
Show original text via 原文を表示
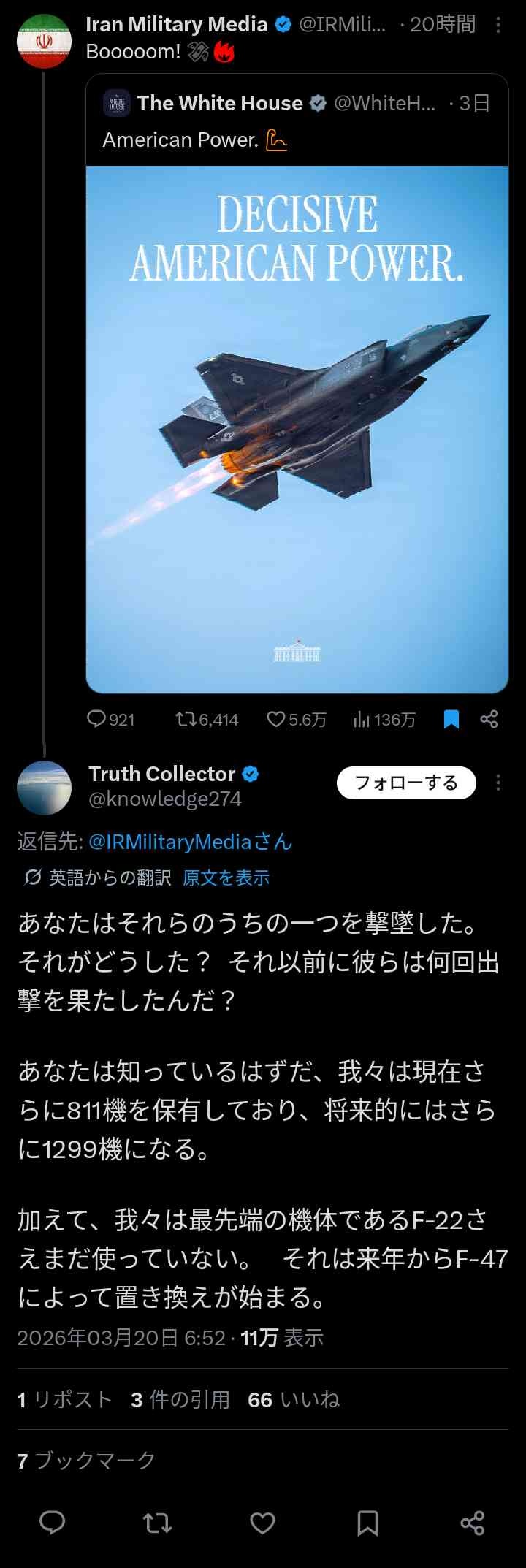point(226,877)
